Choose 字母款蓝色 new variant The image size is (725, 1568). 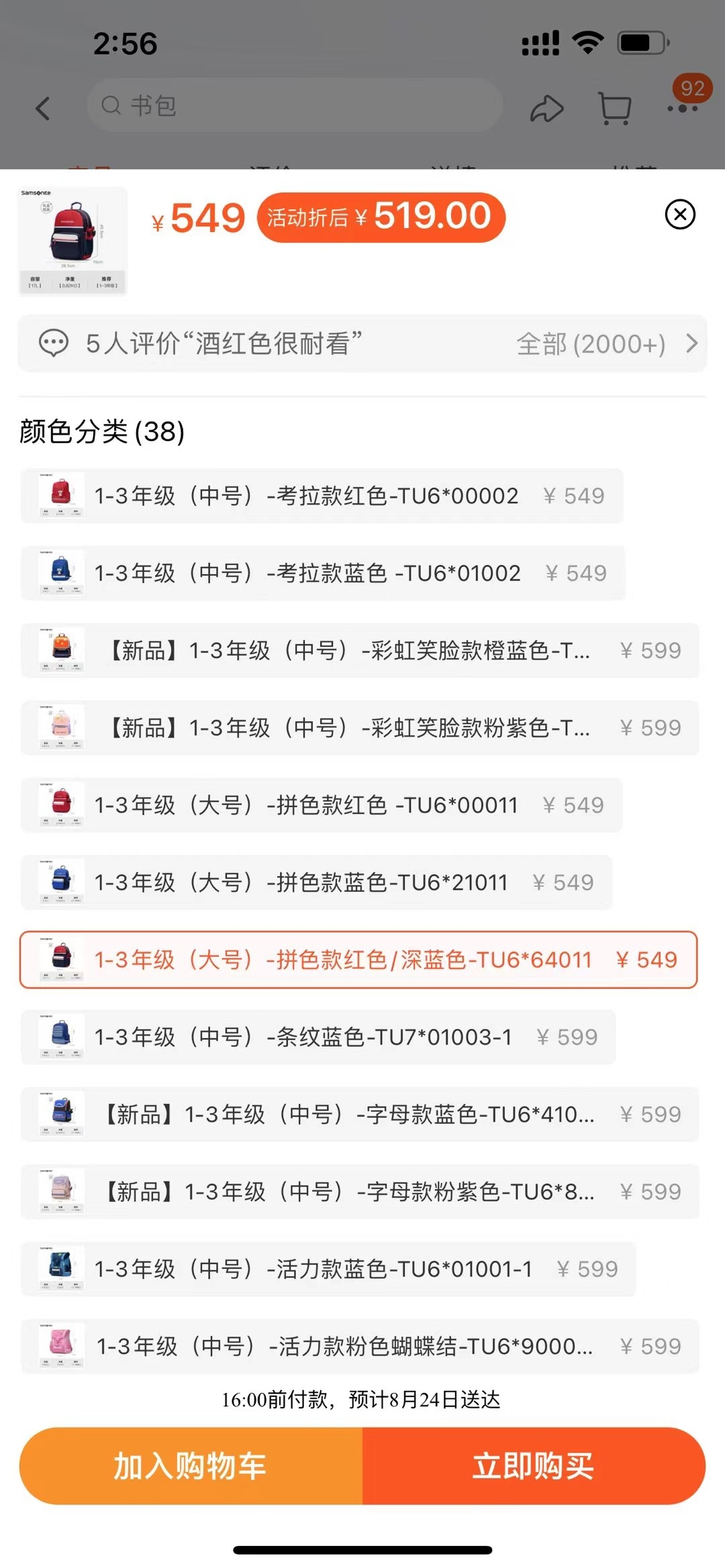(360, 1114)
